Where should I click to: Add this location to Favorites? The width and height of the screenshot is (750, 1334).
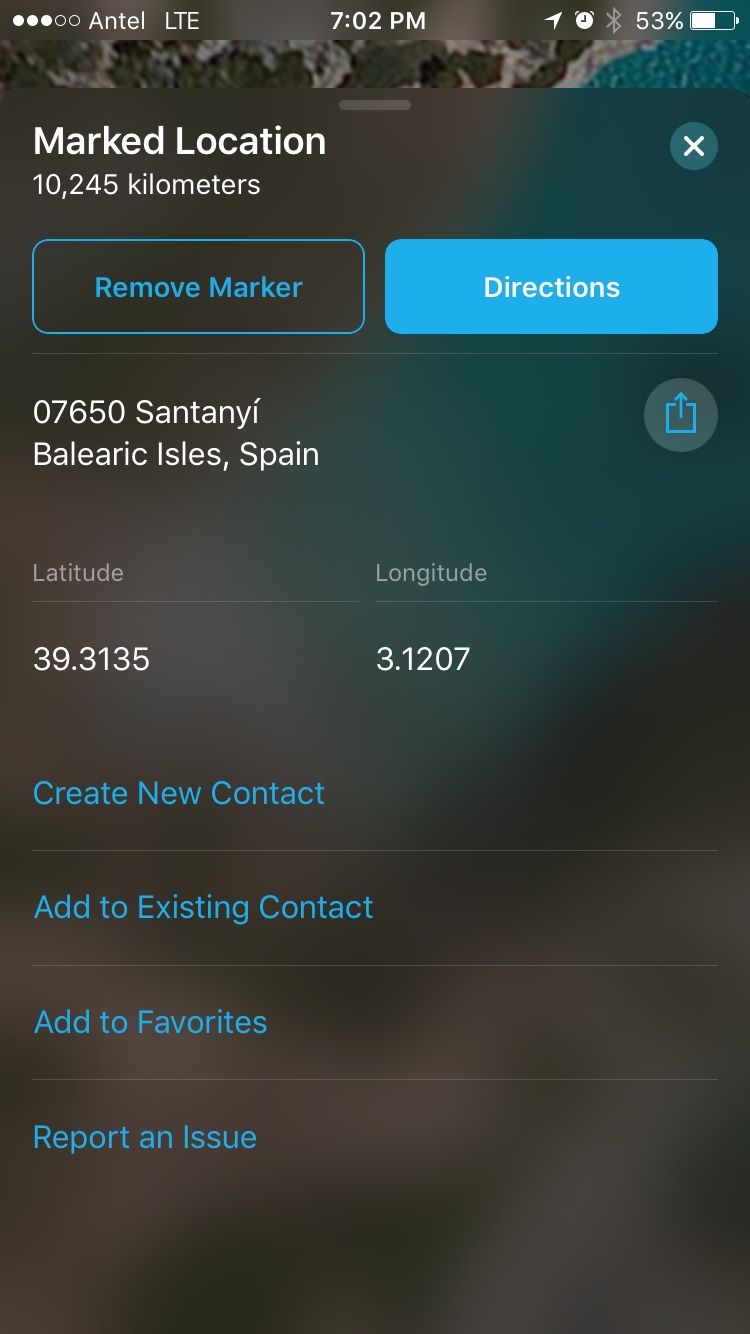pos(151,1022)
